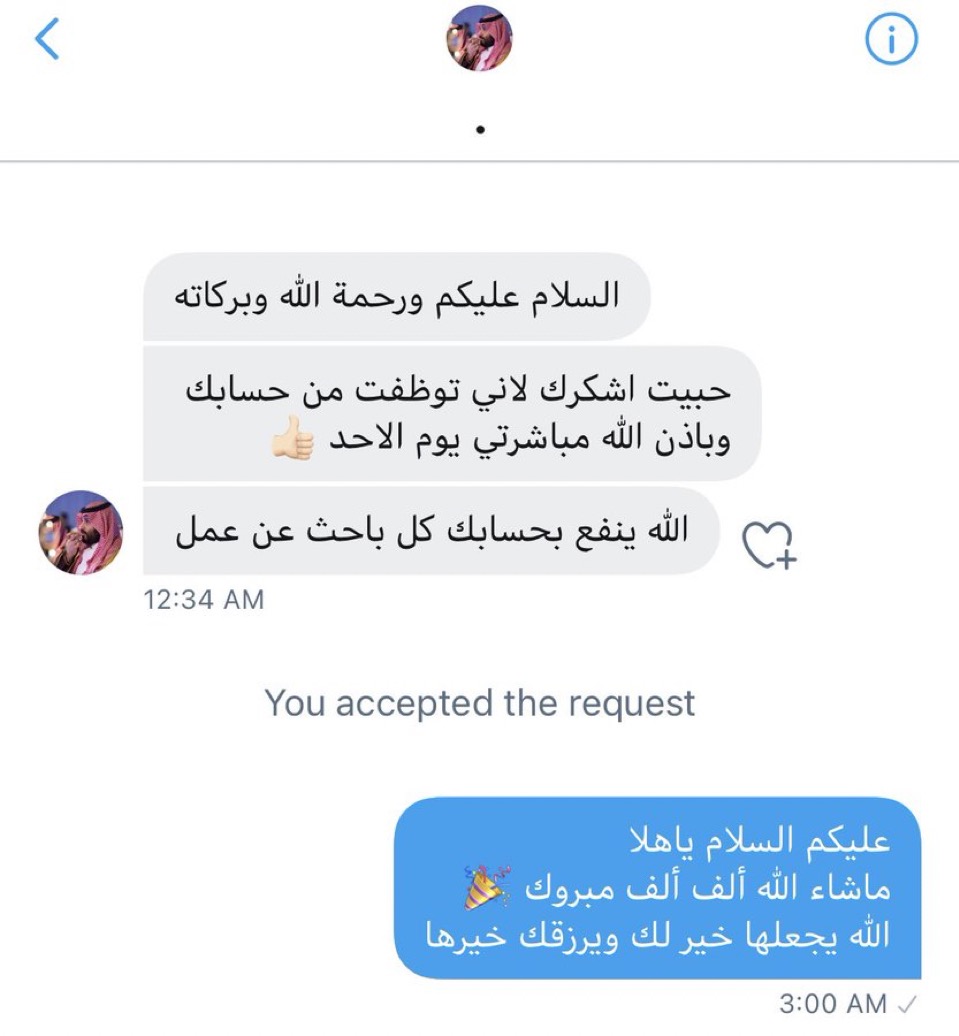959x1036 pixels.
Task: Tap sender's avatar beside the message
Action: pos(80,532)
